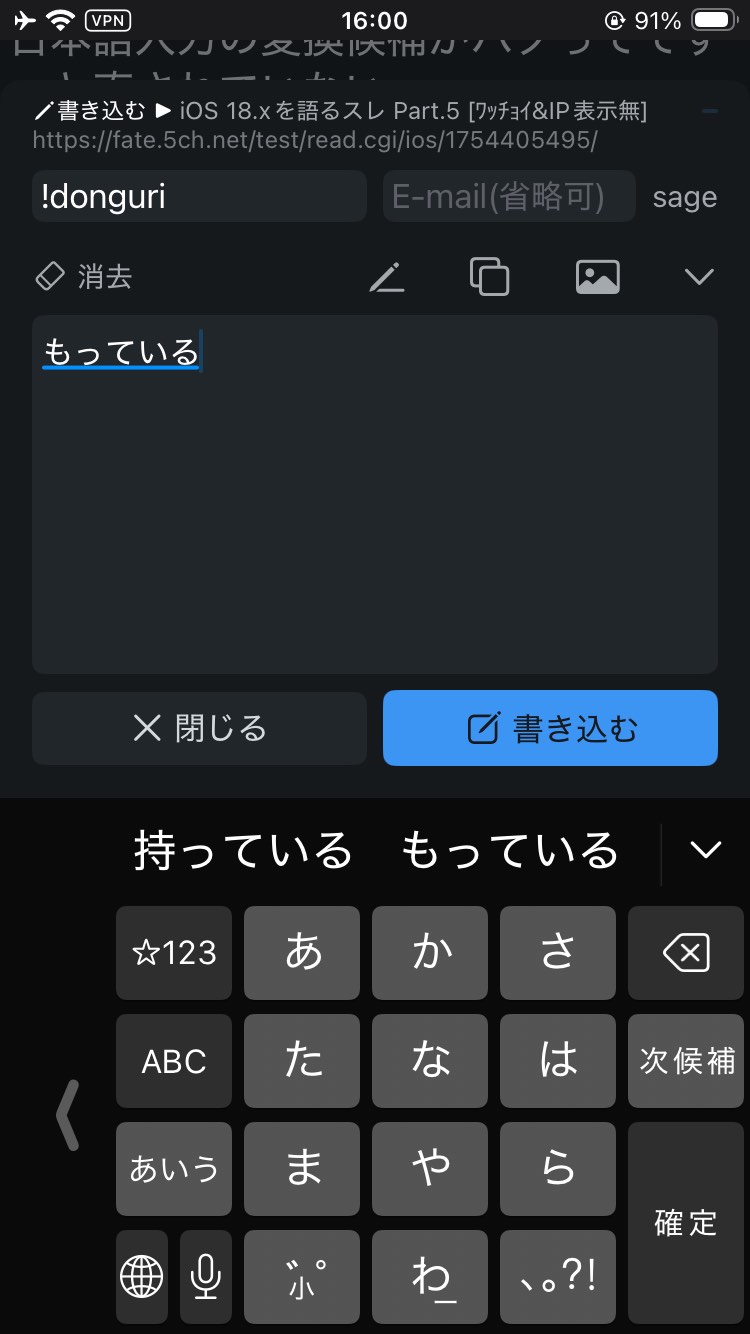Attach an image with the picture icon

pos(598,277)
